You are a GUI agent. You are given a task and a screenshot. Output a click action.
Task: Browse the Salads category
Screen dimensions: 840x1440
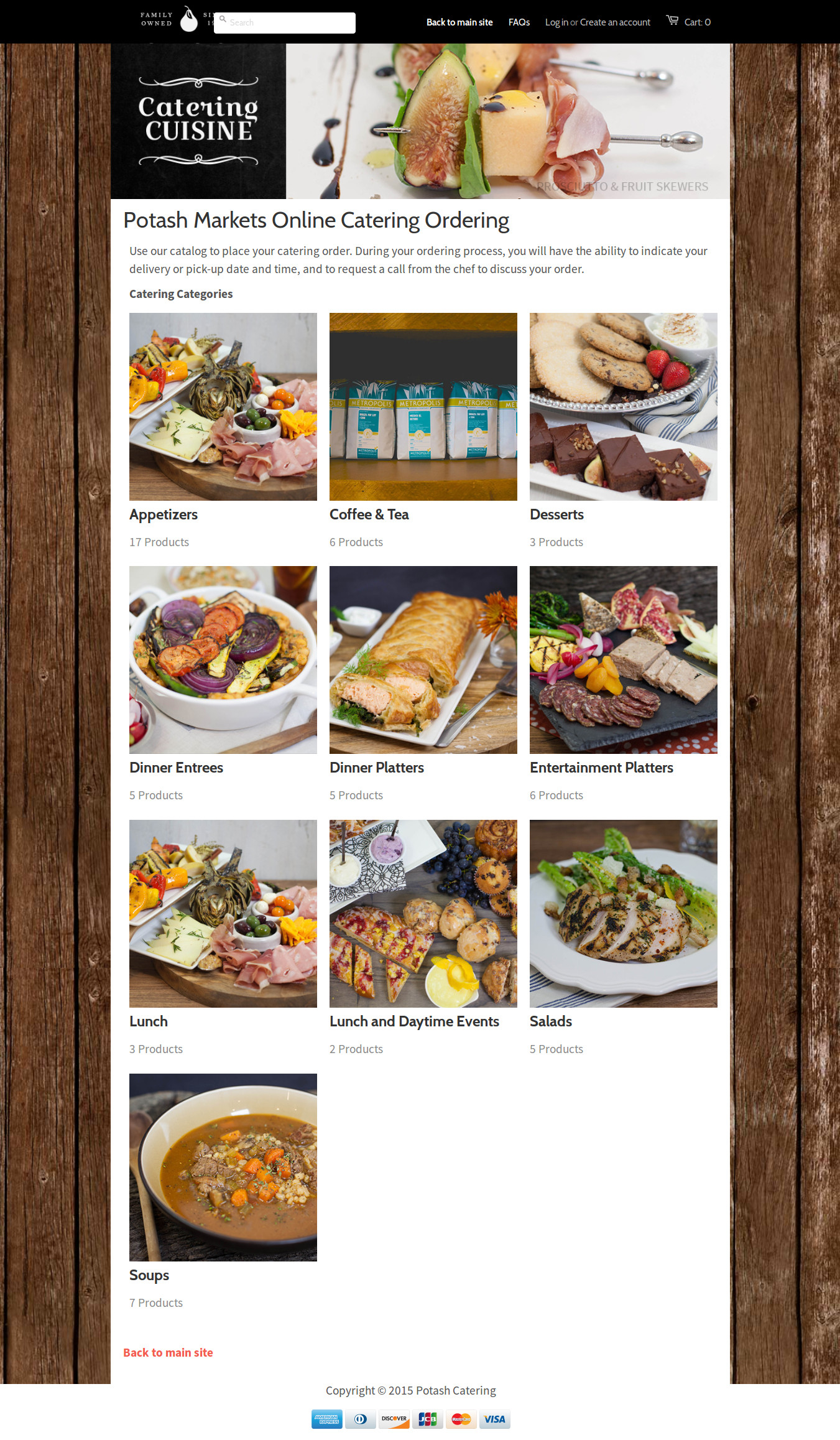click(x=623, y=913)
